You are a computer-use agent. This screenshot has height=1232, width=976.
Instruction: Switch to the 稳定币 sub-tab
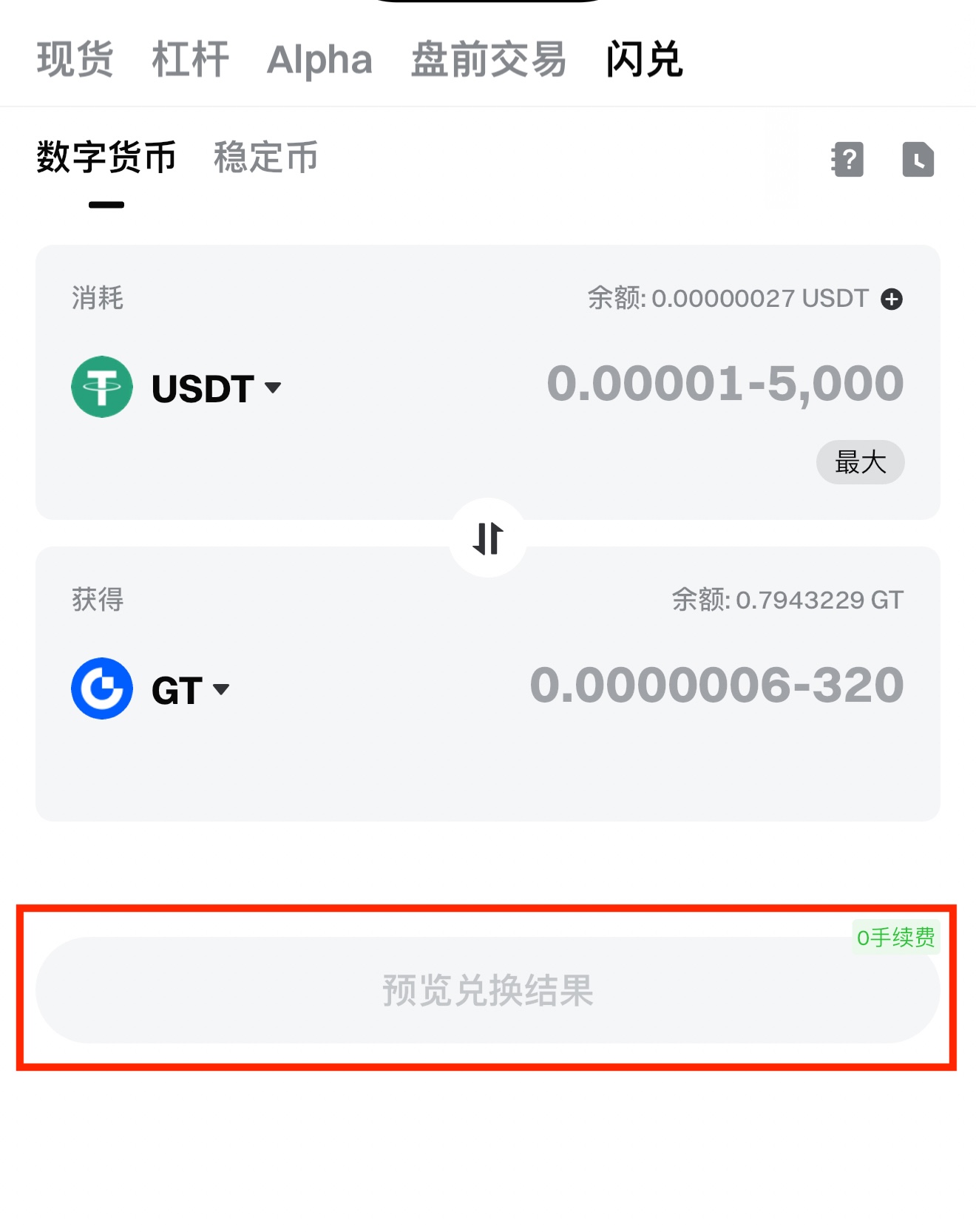(x=265, y=158)
